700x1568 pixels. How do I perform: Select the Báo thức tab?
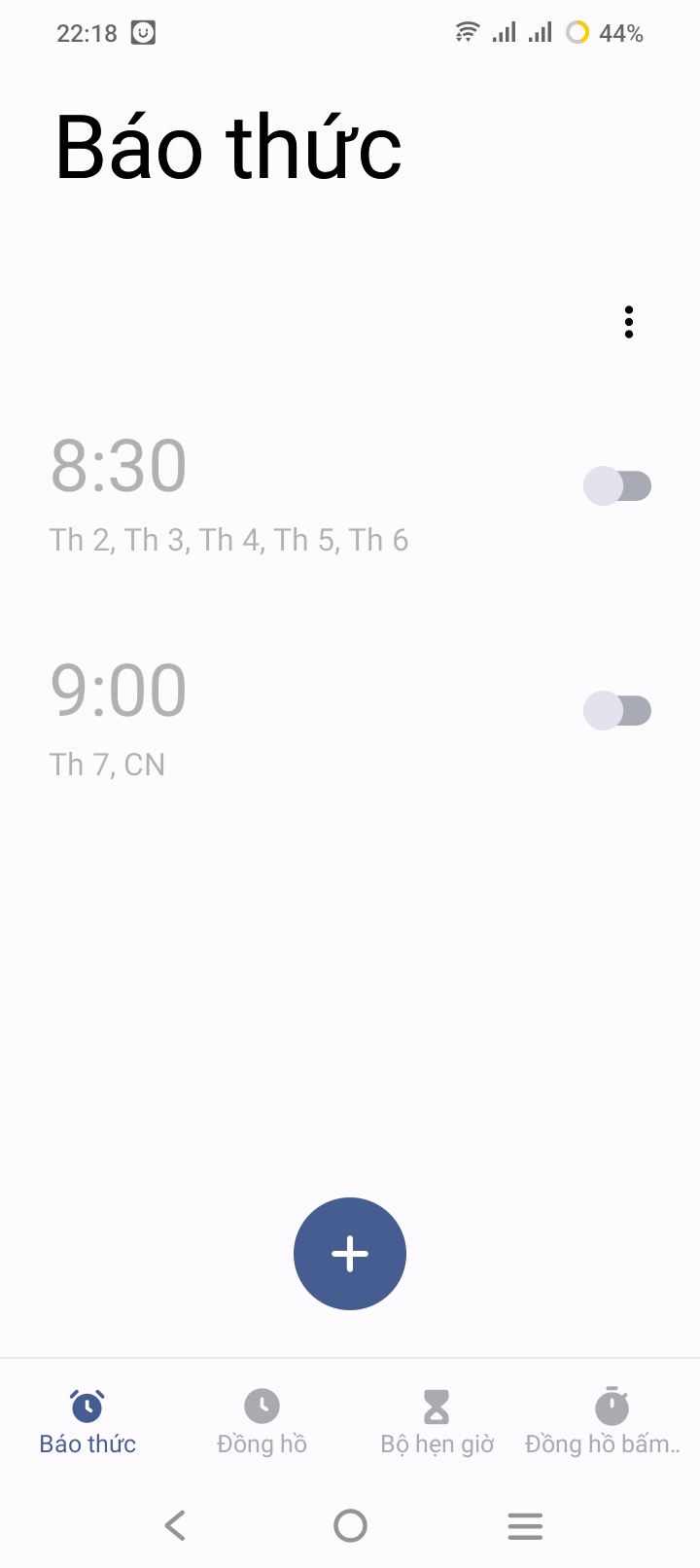tap(87, 1421)
